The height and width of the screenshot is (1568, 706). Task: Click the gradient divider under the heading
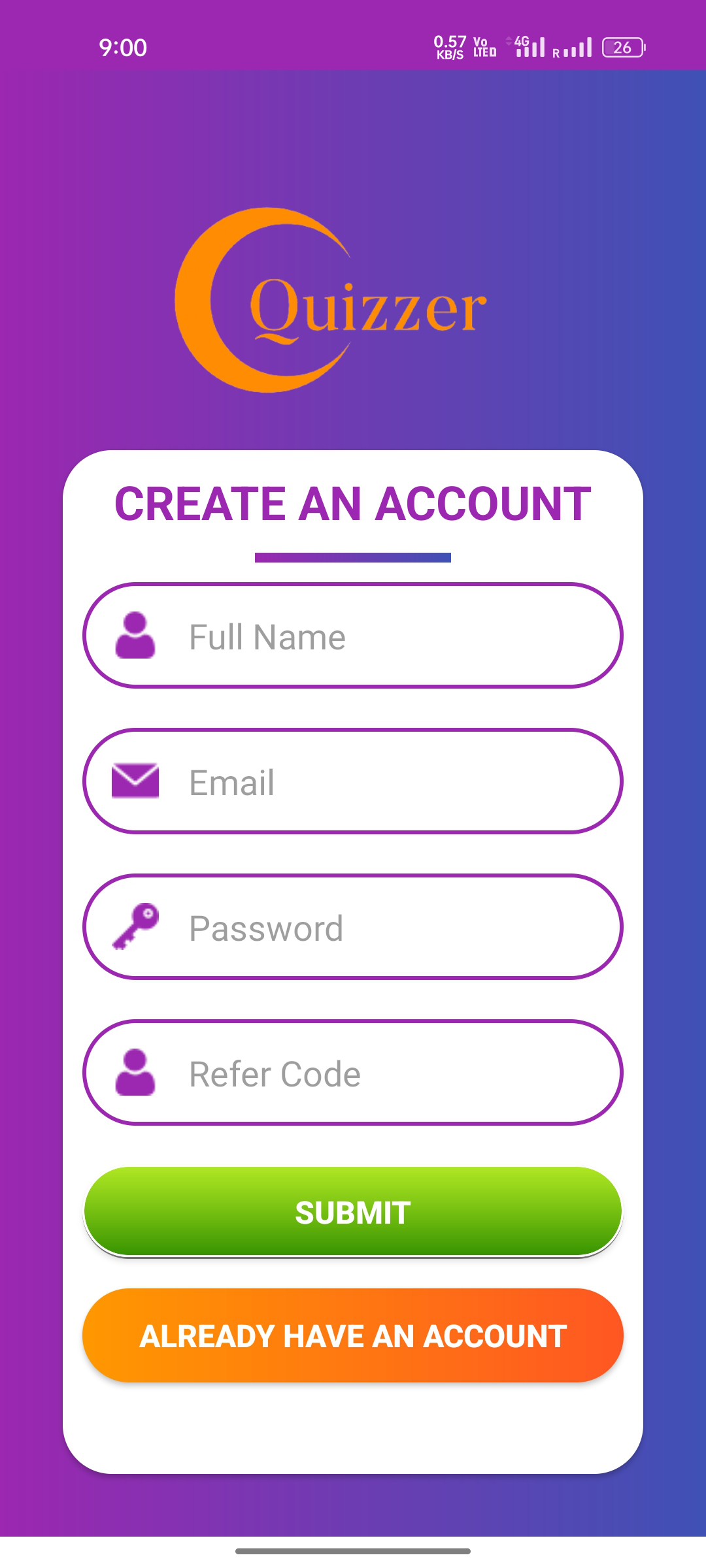(x=353, y=559)
